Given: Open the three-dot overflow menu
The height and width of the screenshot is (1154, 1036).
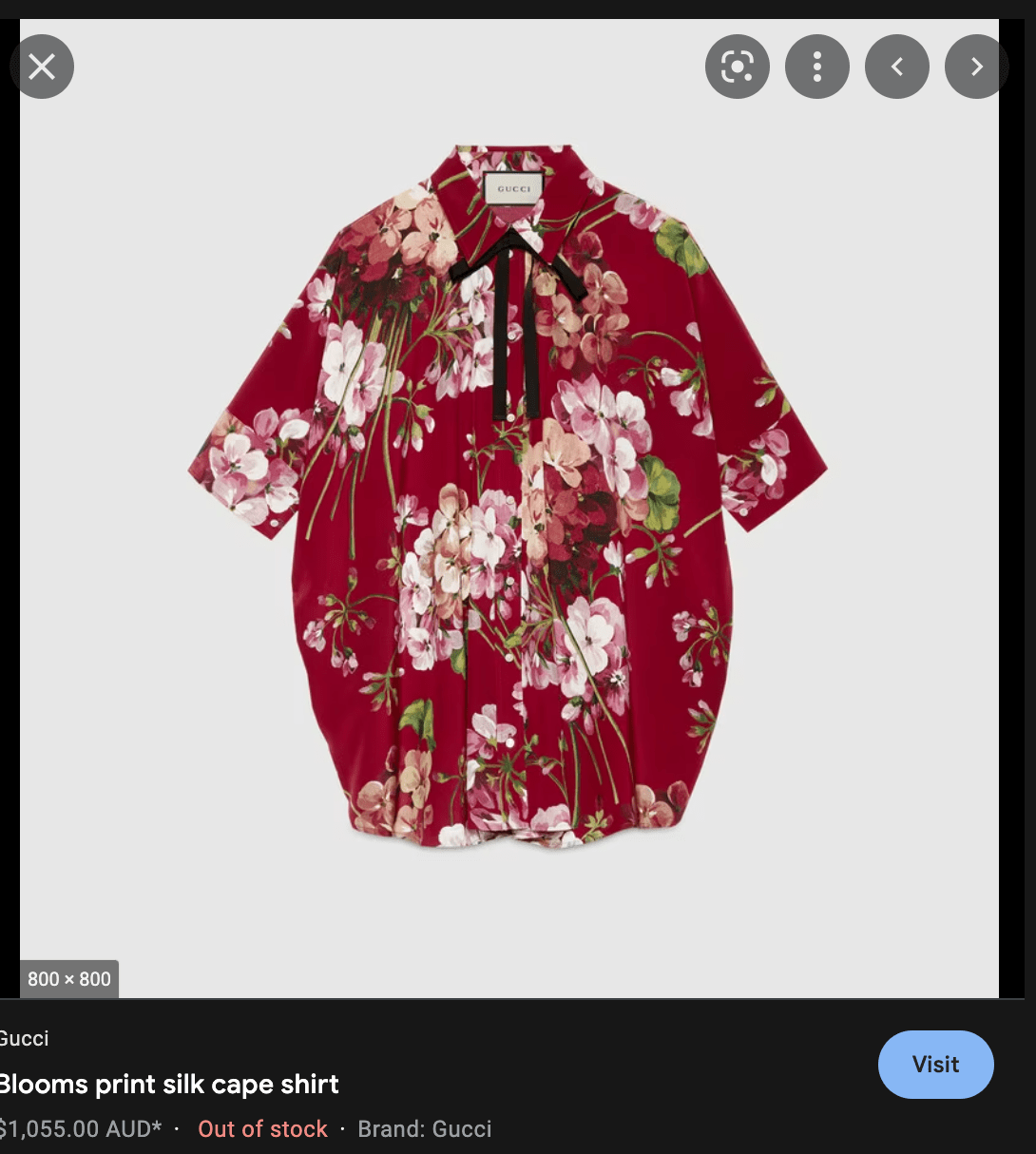Looking at the screenshot, I should coord(816,67).
